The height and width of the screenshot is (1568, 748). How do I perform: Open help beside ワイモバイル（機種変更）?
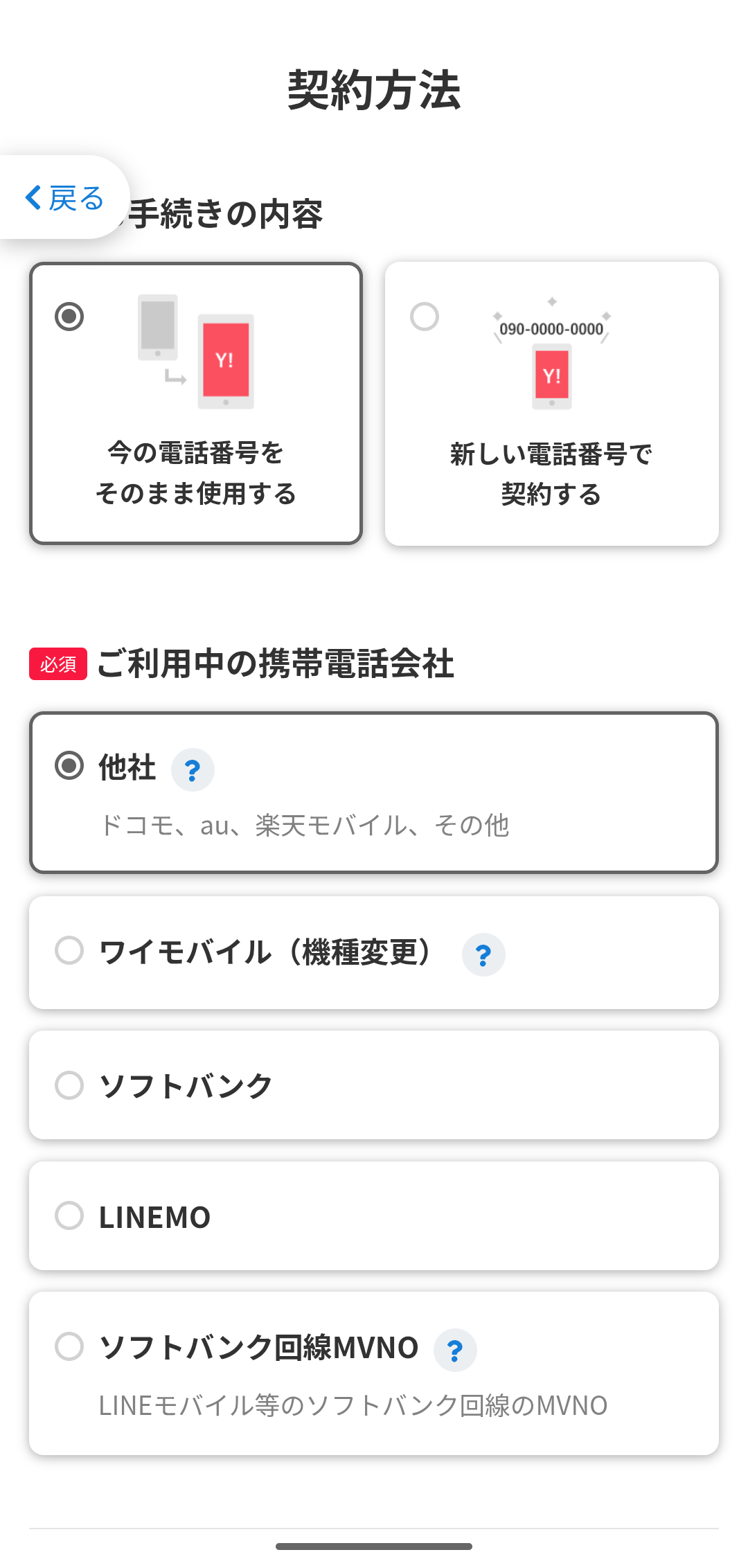[x=483, y=955]
